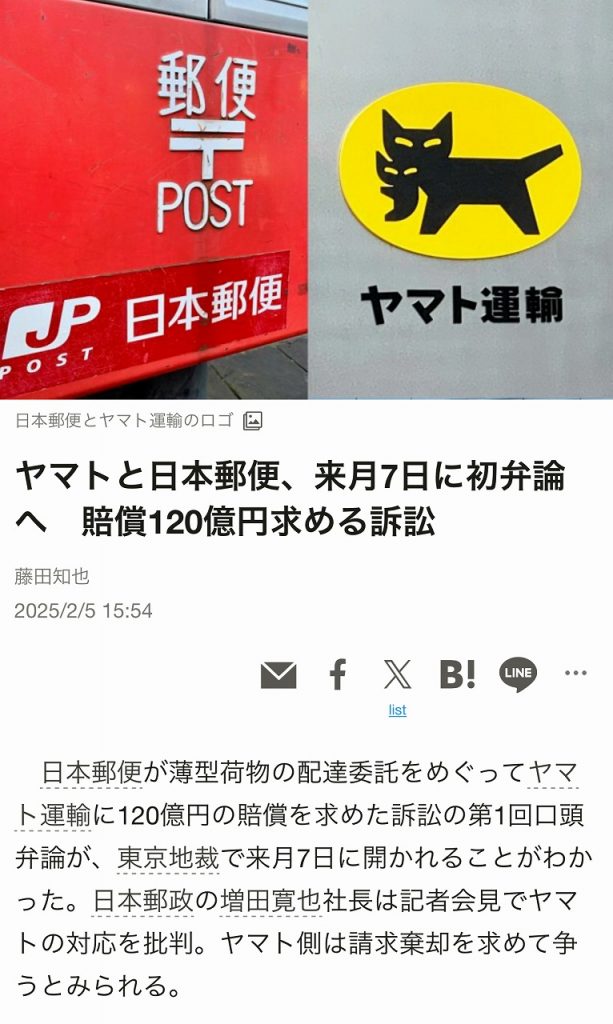Open the more sharing options dots
The width and height of the screenshot is (613, 1024).
(x=576, y=674)
